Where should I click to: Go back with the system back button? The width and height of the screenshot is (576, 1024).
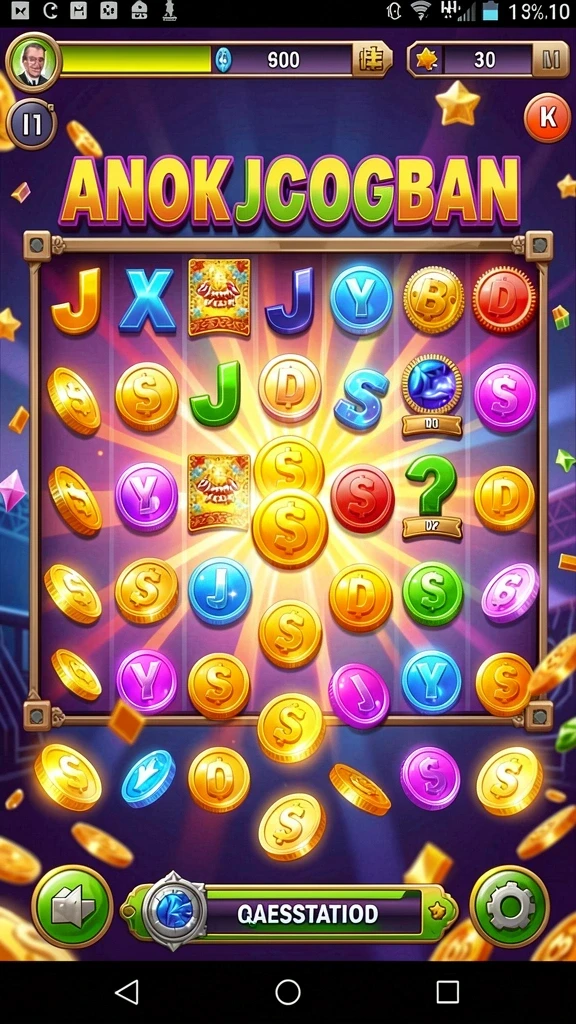point(127,992)
